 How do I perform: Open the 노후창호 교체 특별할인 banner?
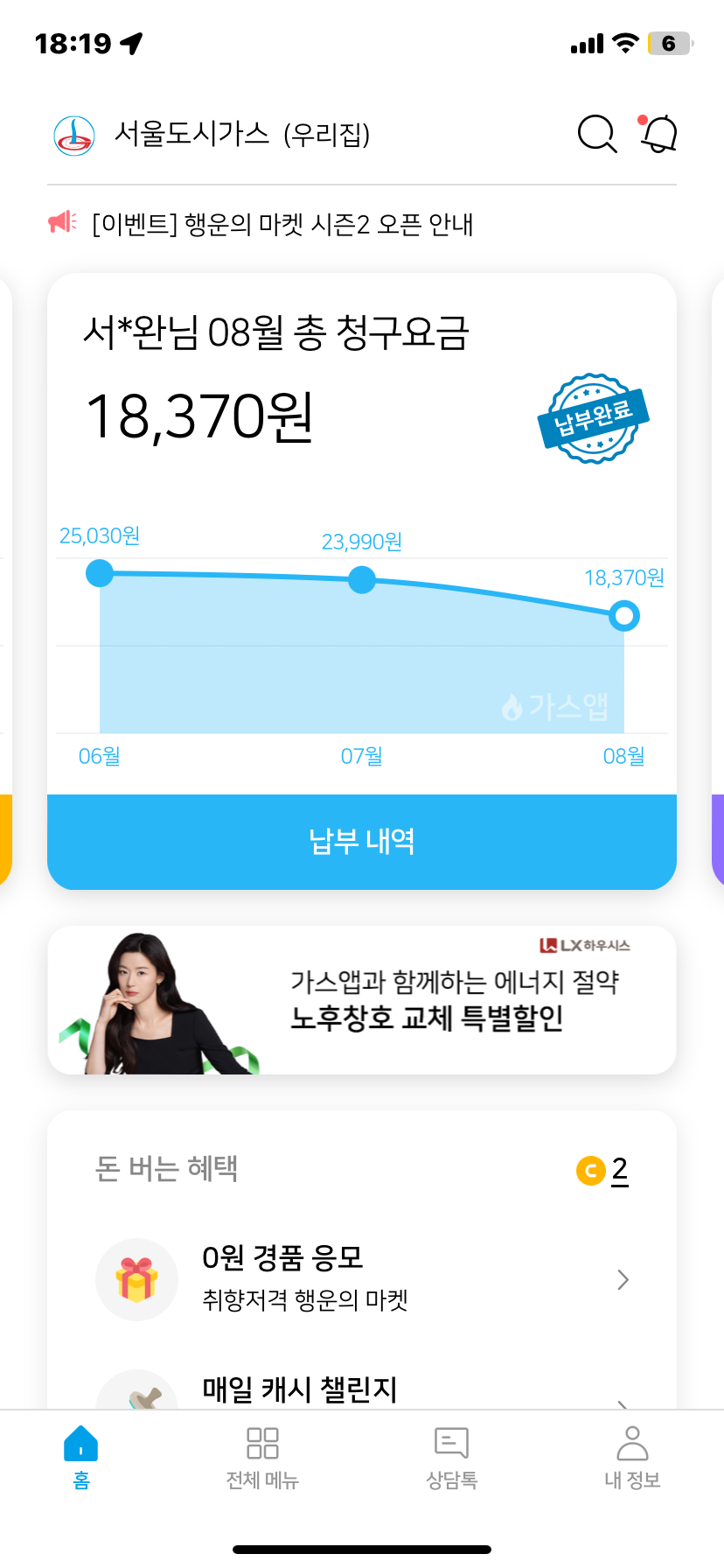362,1000
